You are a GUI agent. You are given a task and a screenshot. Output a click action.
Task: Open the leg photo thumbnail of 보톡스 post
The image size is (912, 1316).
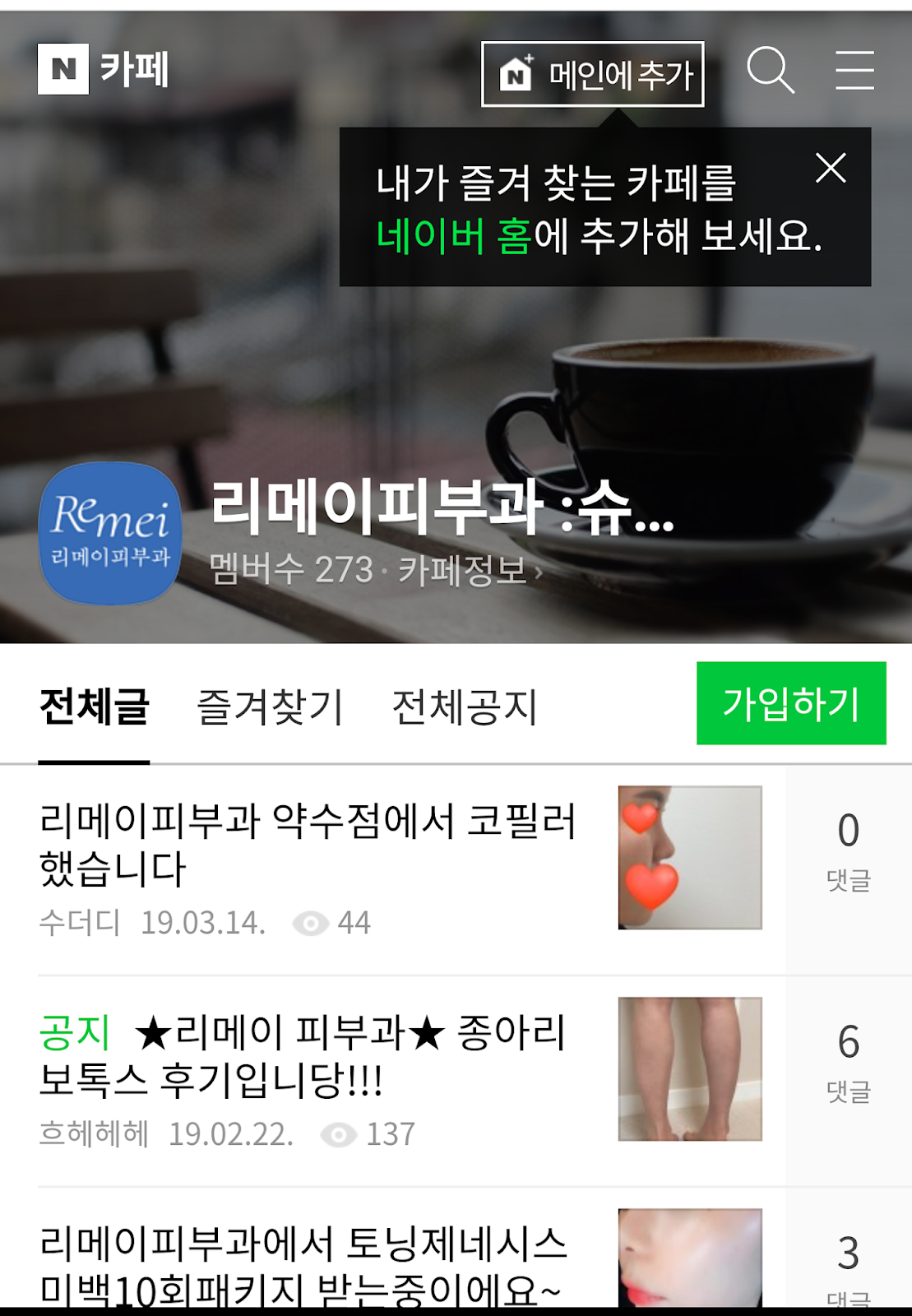pyautogui.click(x=690, y=1068)
